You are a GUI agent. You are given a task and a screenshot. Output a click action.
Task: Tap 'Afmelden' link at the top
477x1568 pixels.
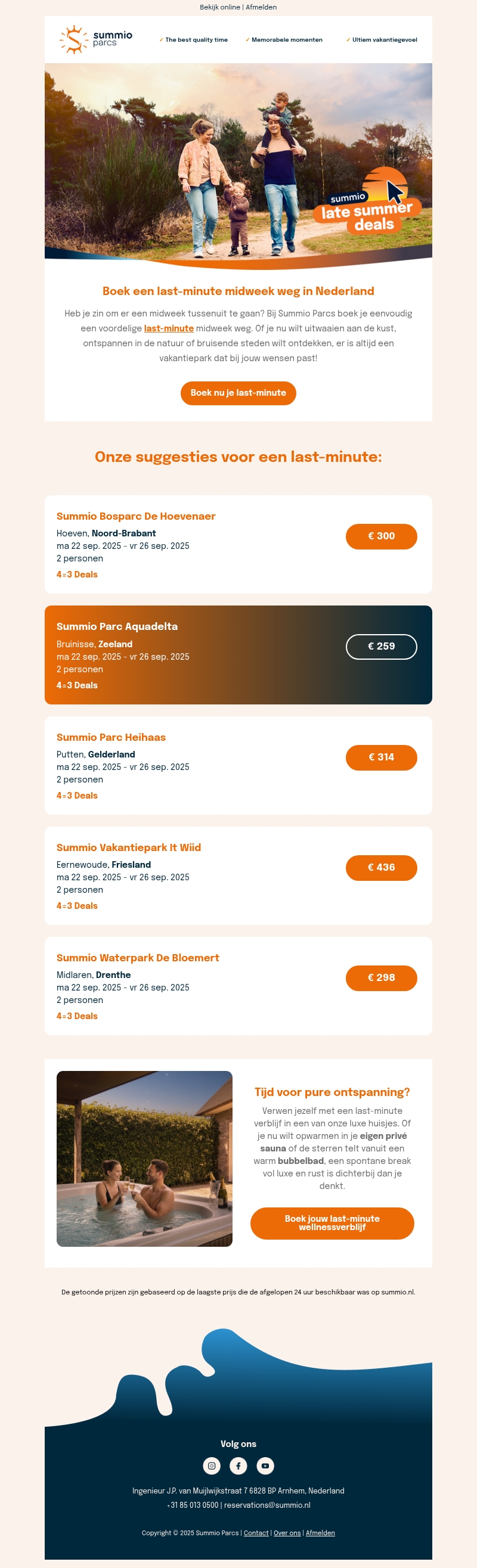(261, 7)
